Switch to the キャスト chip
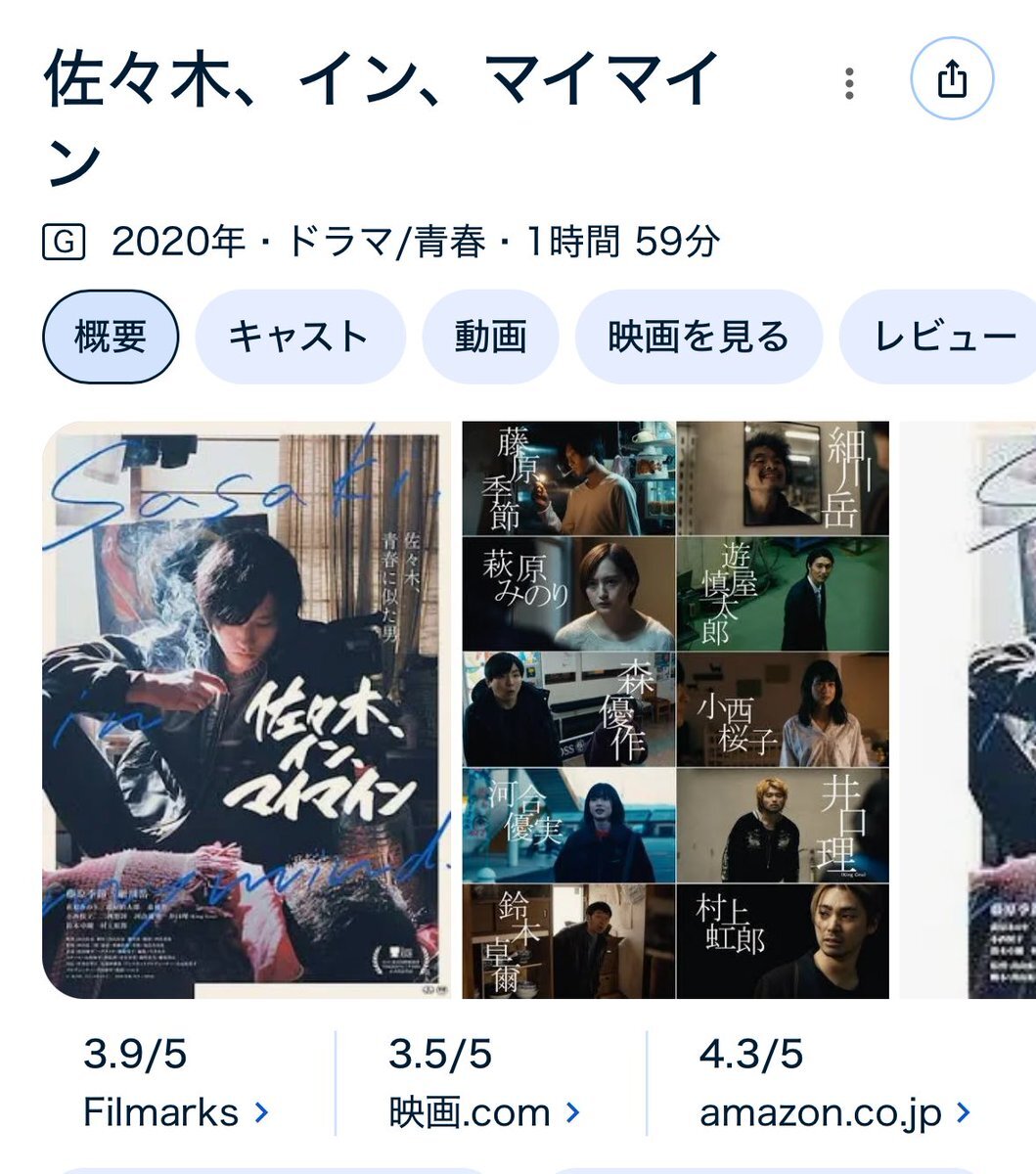The image size is (1036, 1174). 299,338
